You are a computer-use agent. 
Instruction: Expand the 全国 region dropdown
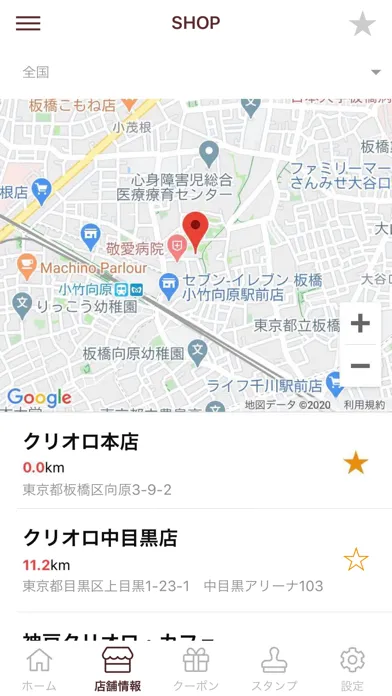click(196, 72)
